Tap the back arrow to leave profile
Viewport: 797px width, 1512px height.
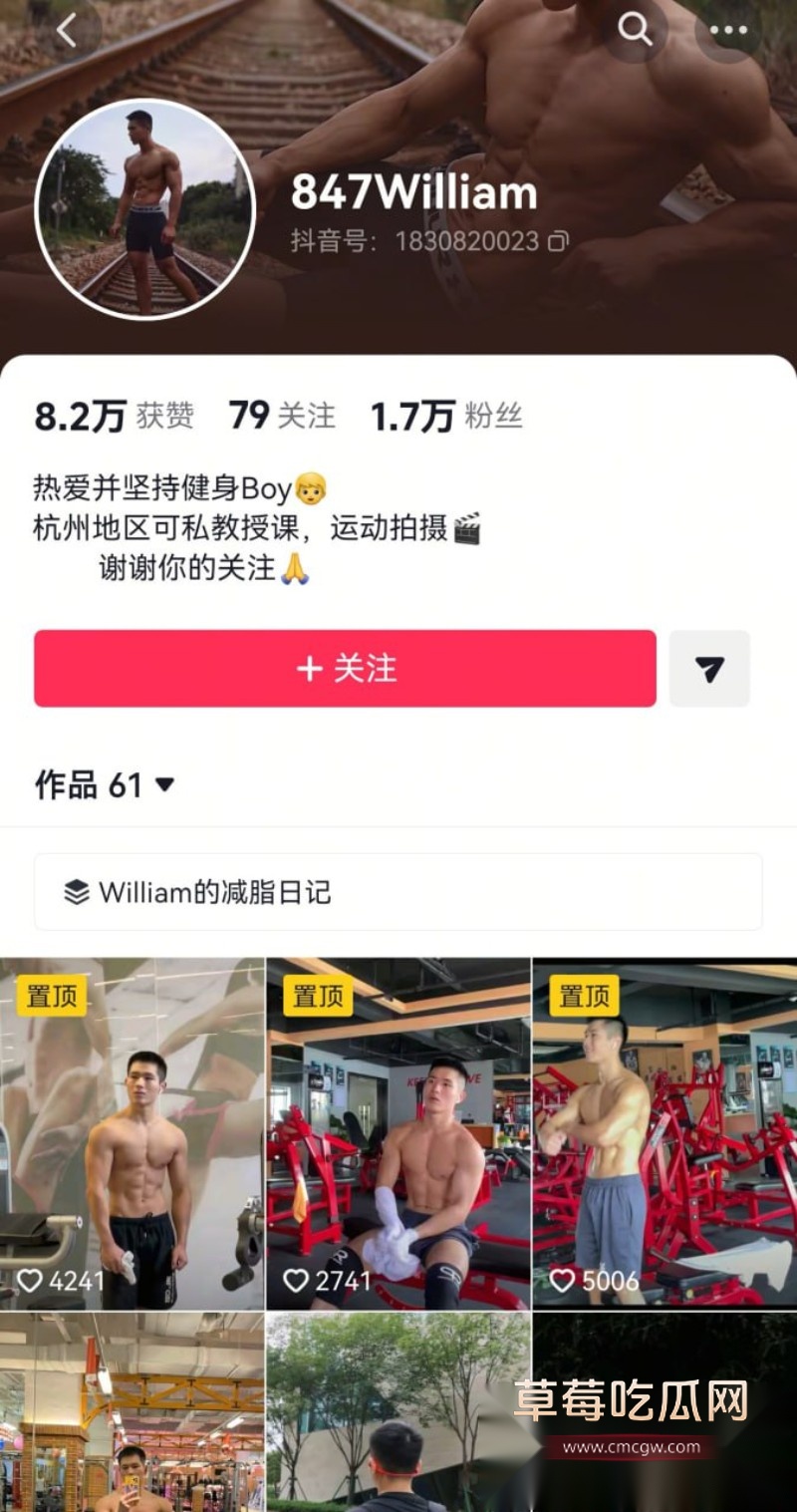pyautogui.click(x=64, y=29)
